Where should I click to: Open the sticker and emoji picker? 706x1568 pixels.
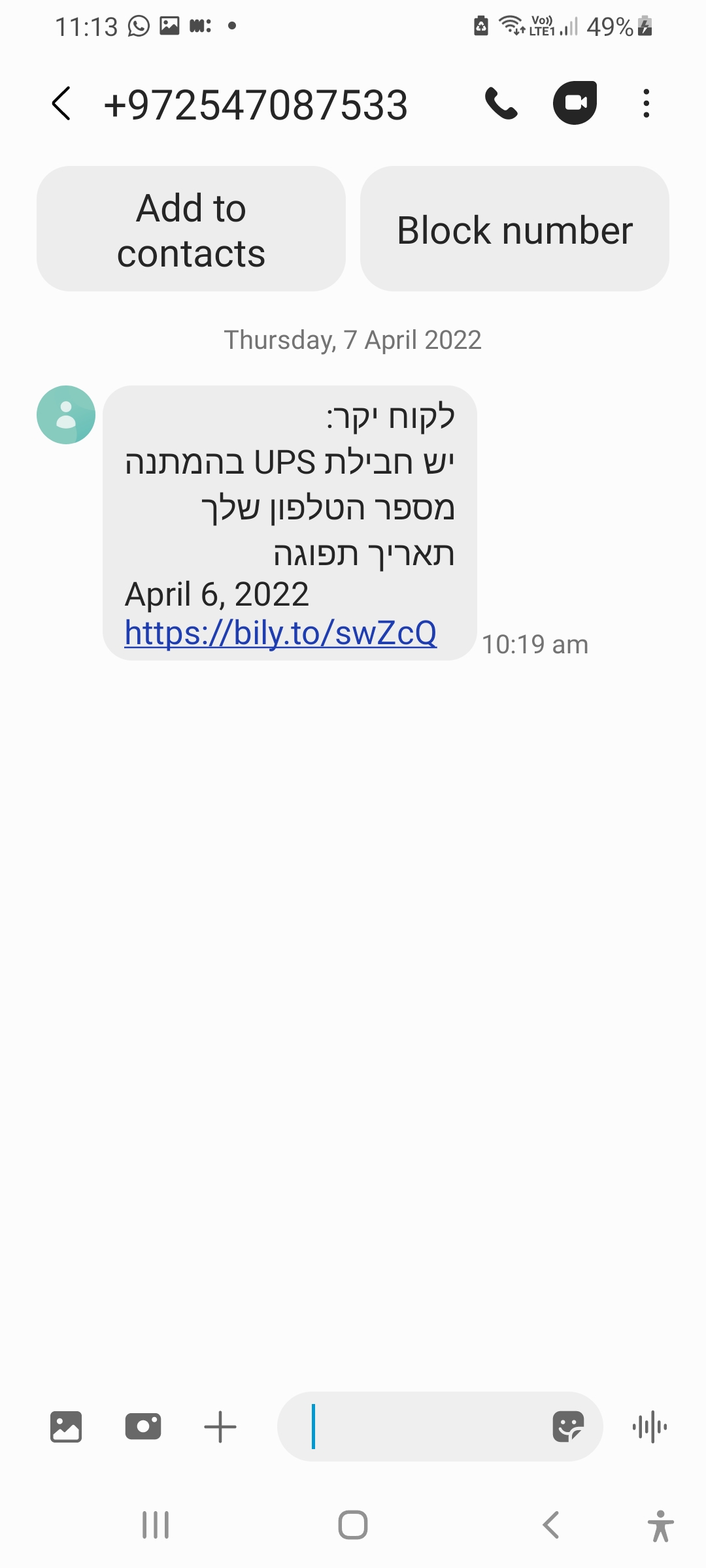(567, 1426)
